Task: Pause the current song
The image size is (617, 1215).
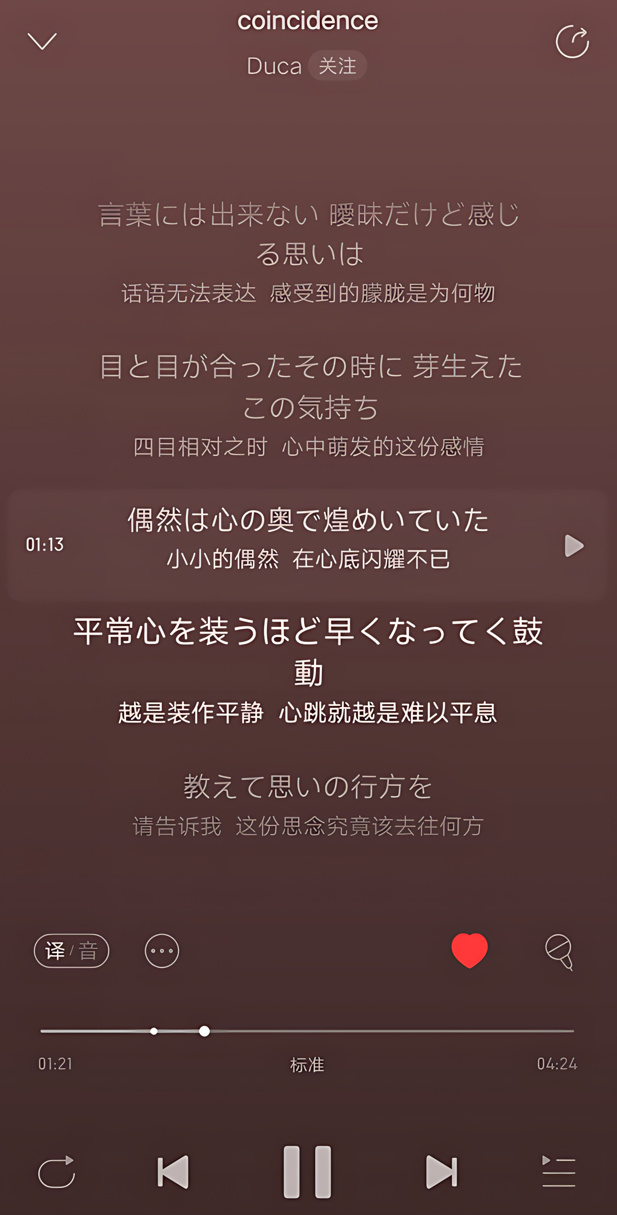Action: (307, 1172)
